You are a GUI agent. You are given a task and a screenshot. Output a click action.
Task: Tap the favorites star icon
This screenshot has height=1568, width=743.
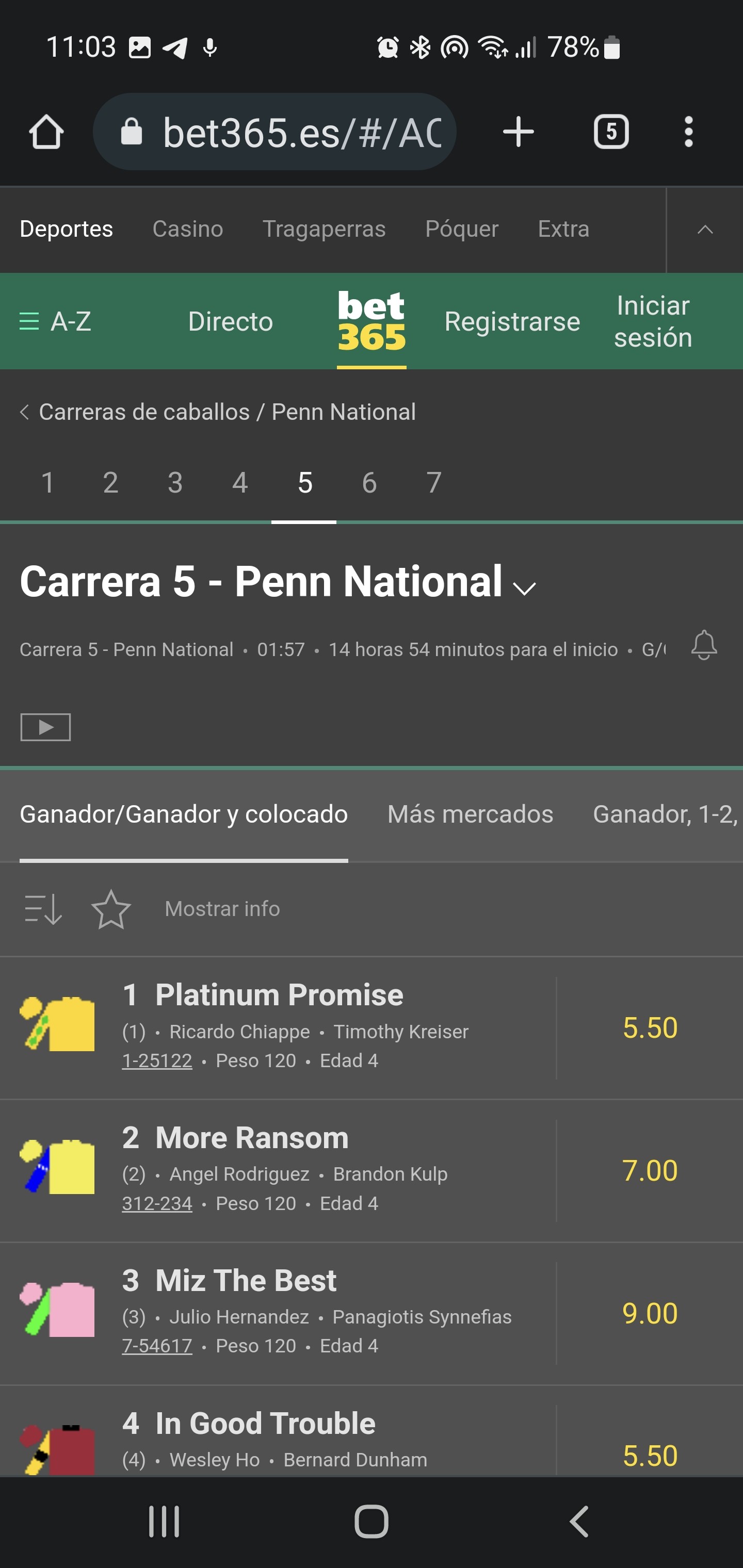pos(111,909)
